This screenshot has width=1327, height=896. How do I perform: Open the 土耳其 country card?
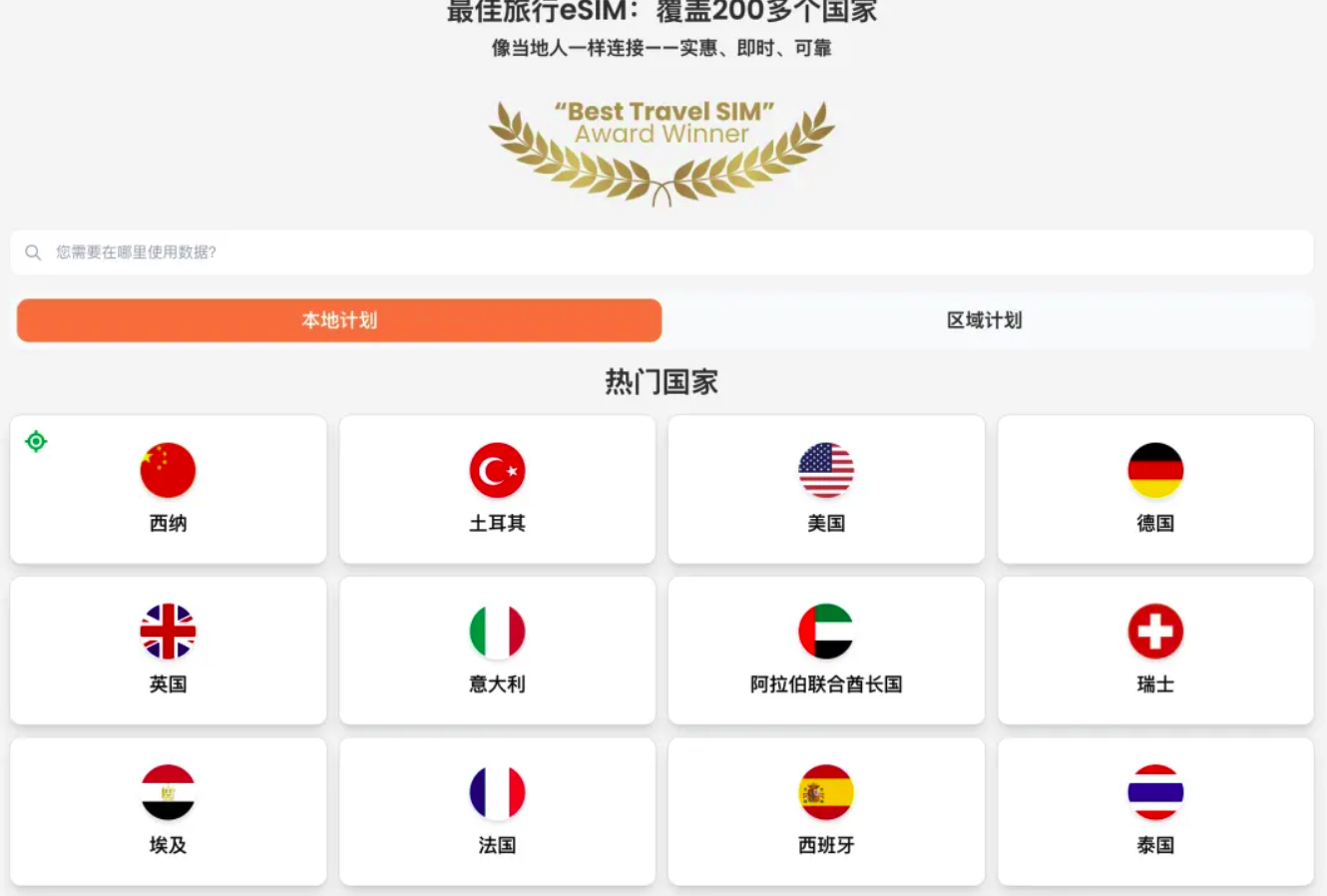coord(497,489)
